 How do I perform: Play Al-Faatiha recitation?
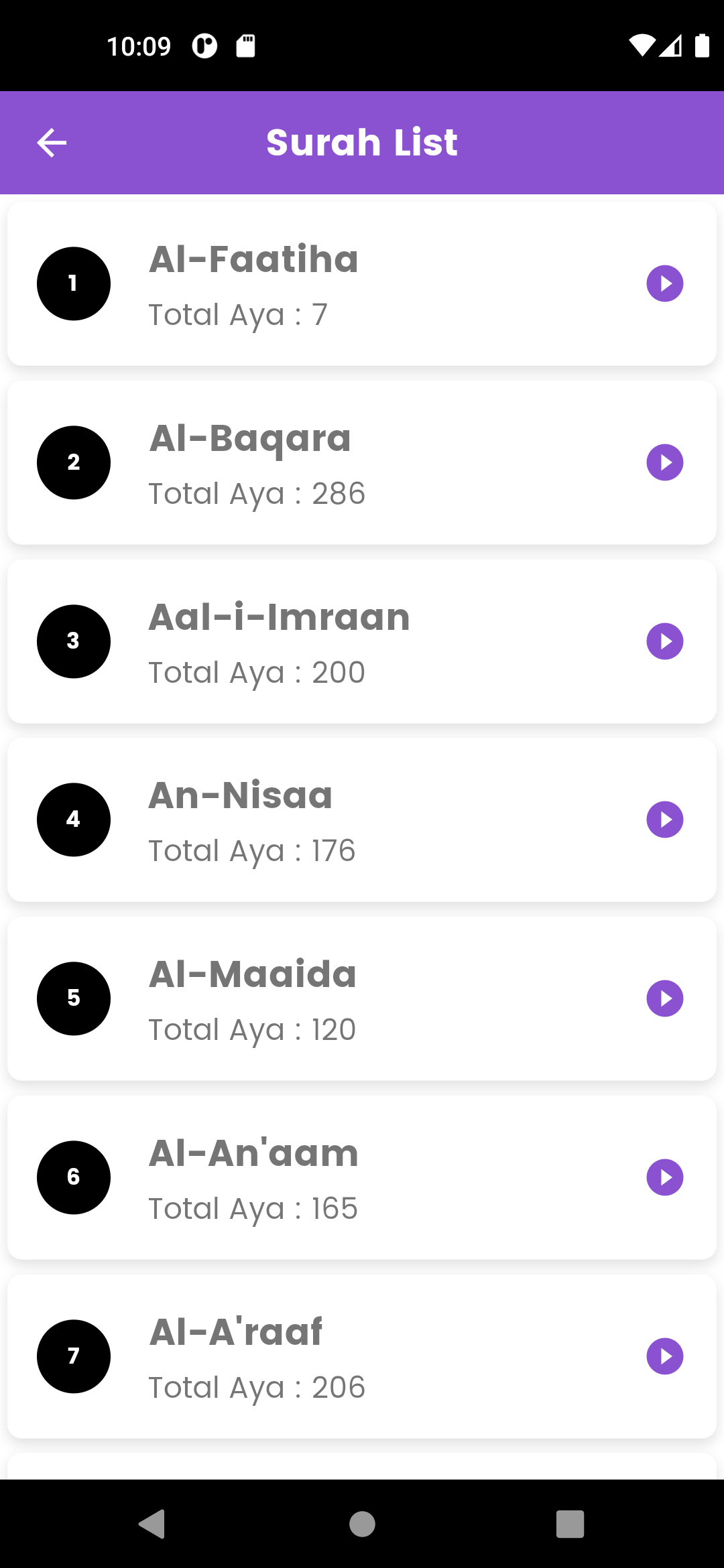(x=664, y=283)
